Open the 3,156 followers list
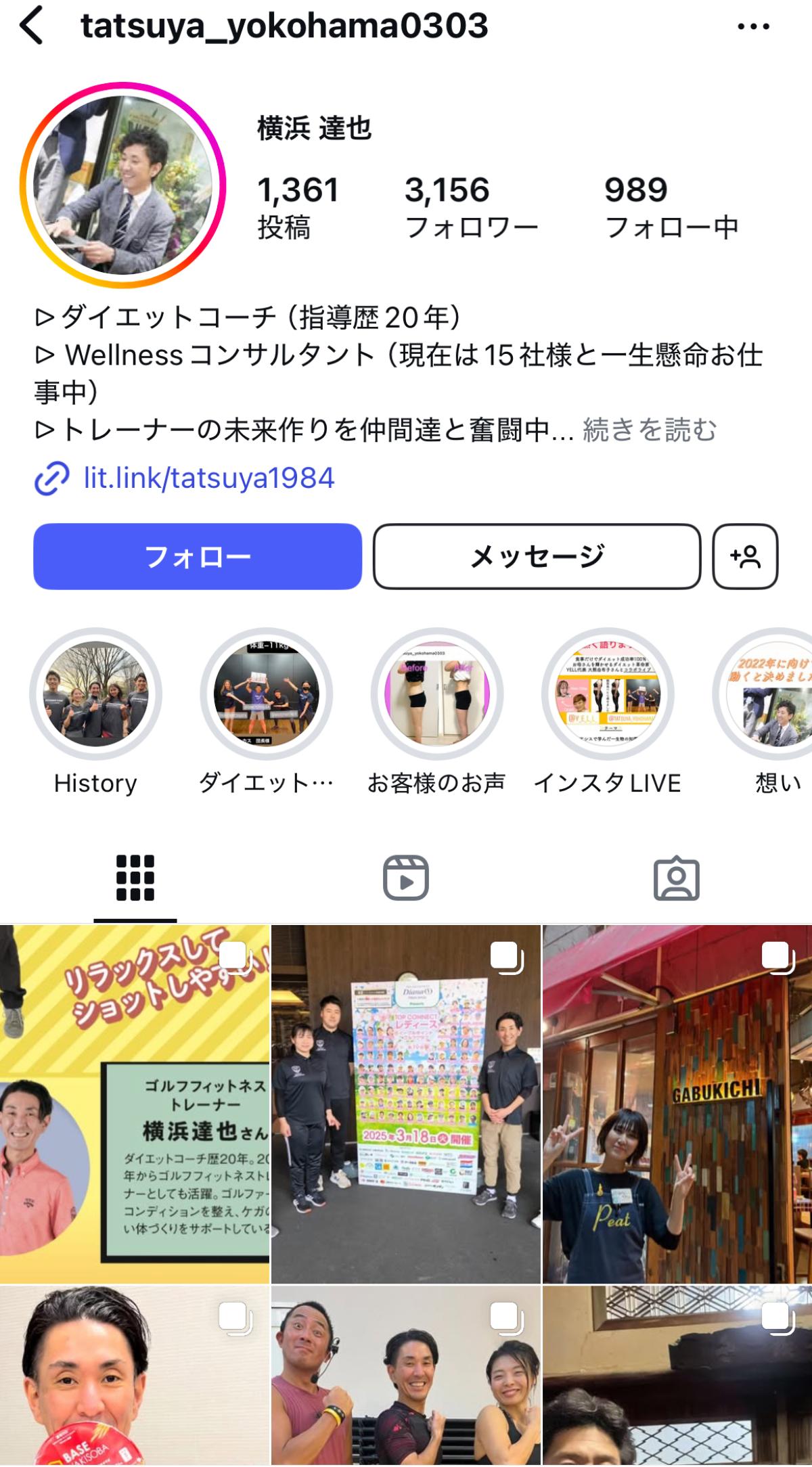 [x=471, y=207]
